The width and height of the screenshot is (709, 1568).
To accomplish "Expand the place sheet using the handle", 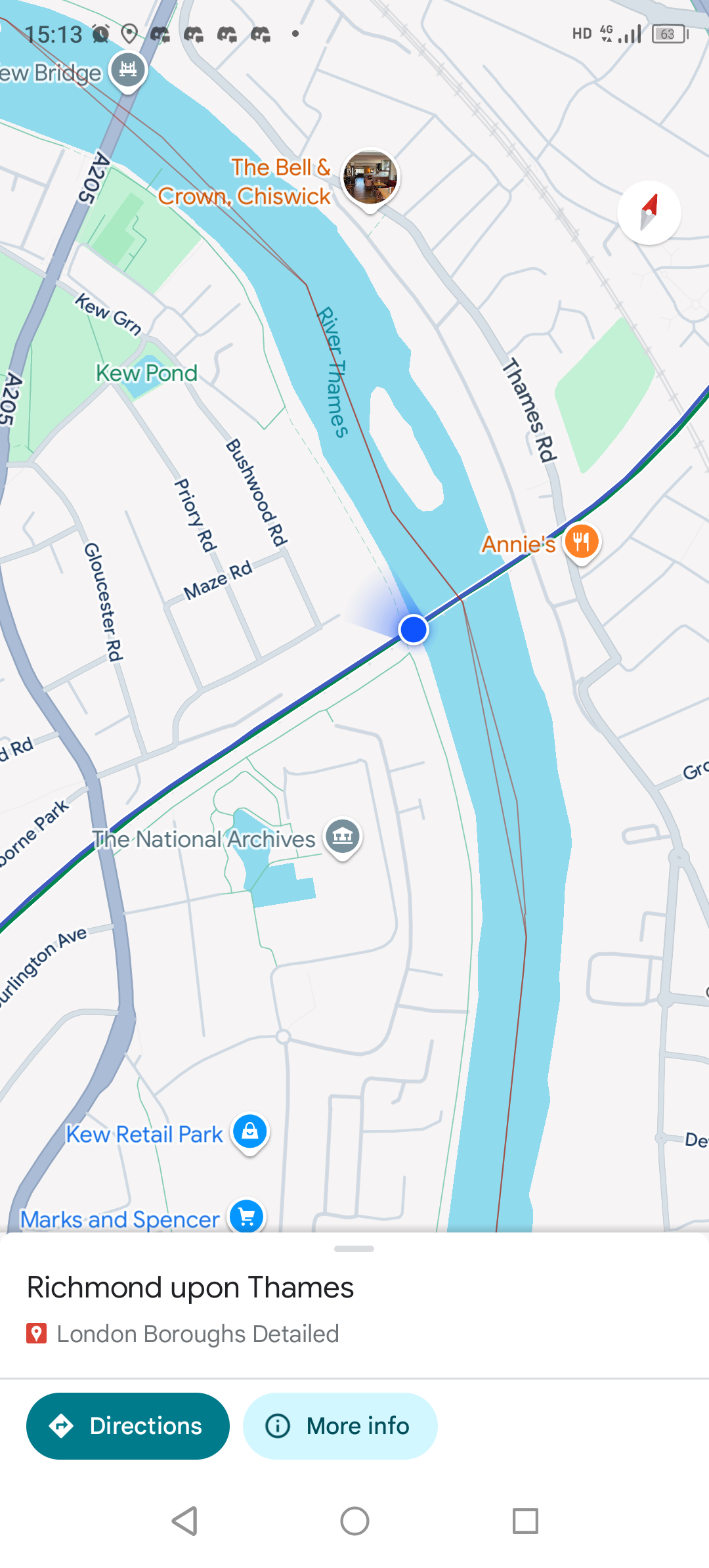I will 354,1248.
